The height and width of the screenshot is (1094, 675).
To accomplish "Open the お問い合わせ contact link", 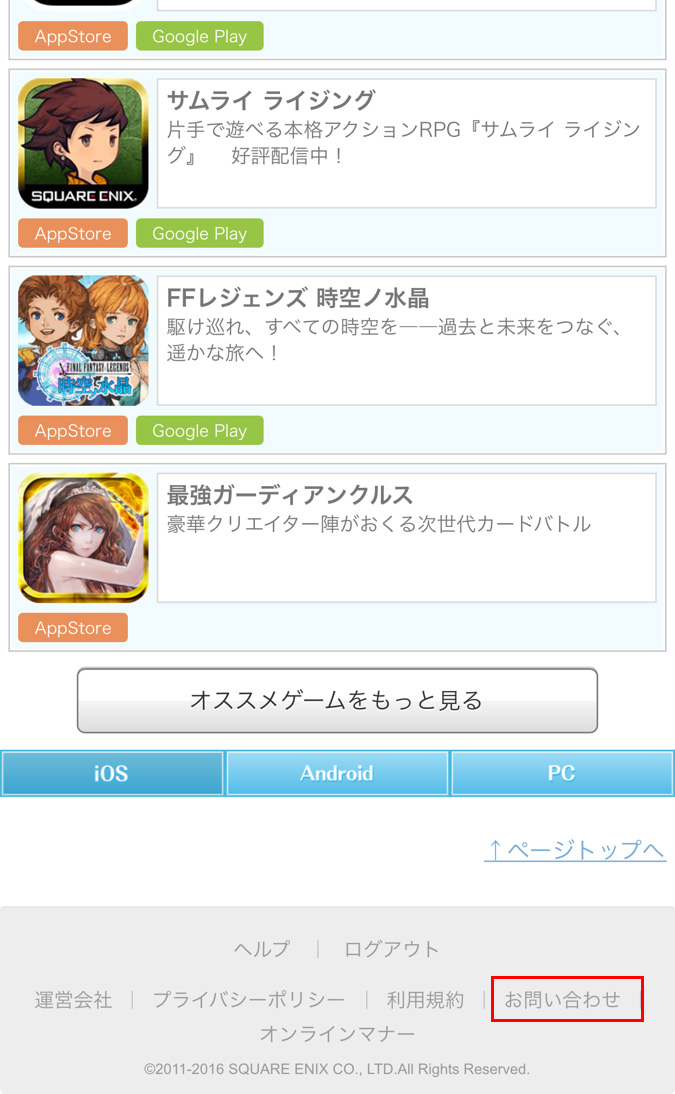I will click(563, 999).
